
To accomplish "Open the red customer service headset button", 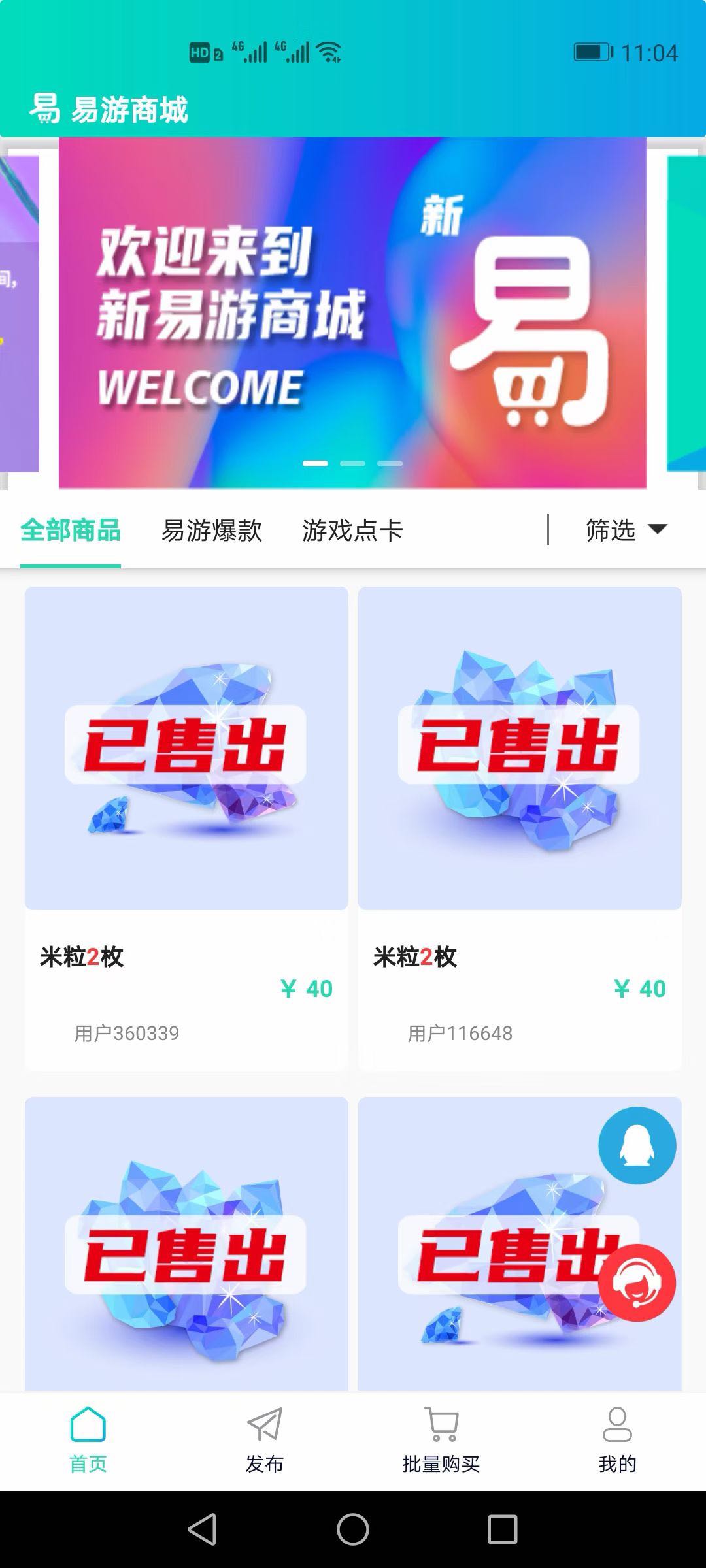I will pyautogui.click(x=637, y=1282).
